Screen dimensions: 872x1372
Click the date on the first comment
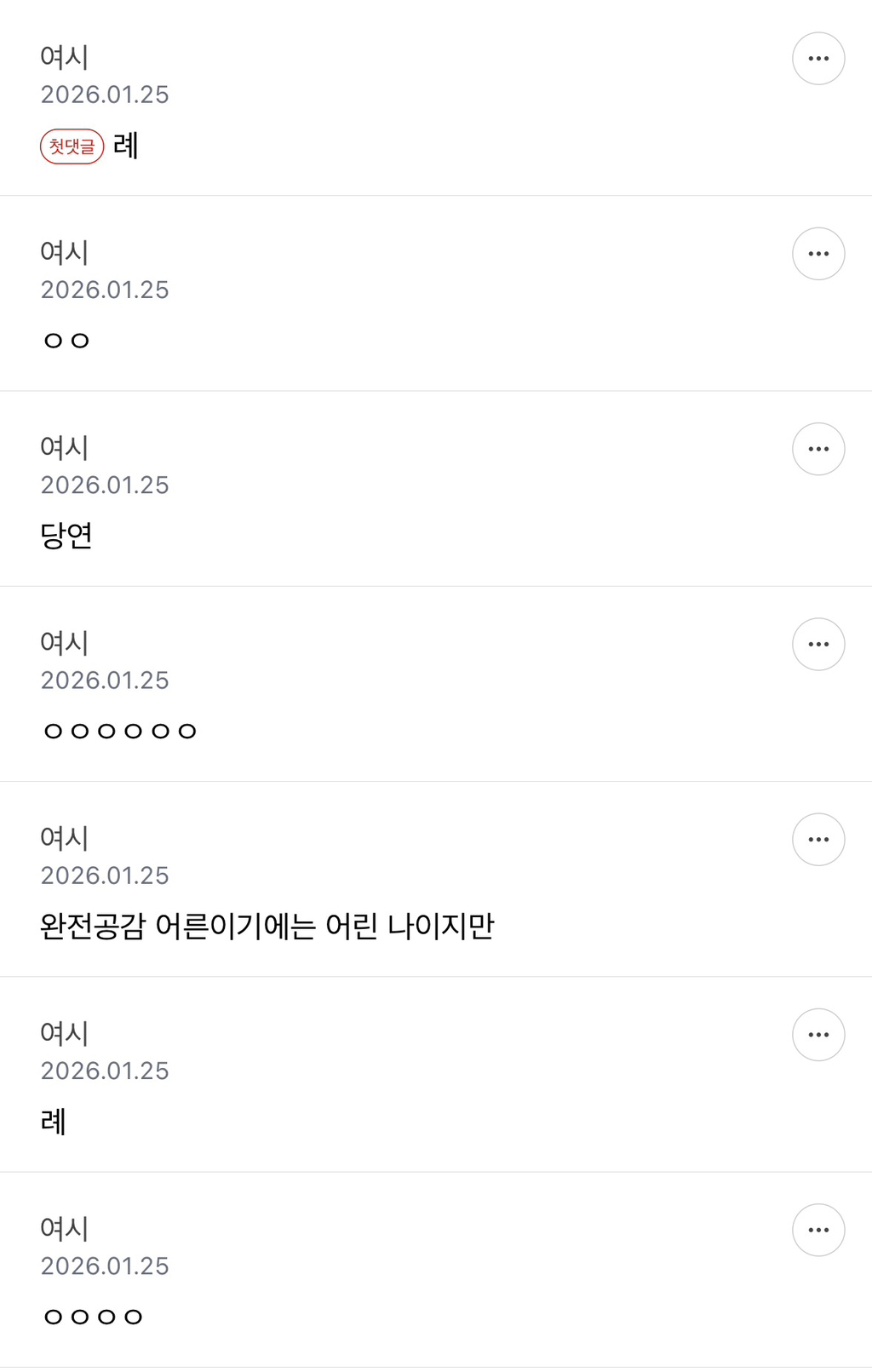106,95
